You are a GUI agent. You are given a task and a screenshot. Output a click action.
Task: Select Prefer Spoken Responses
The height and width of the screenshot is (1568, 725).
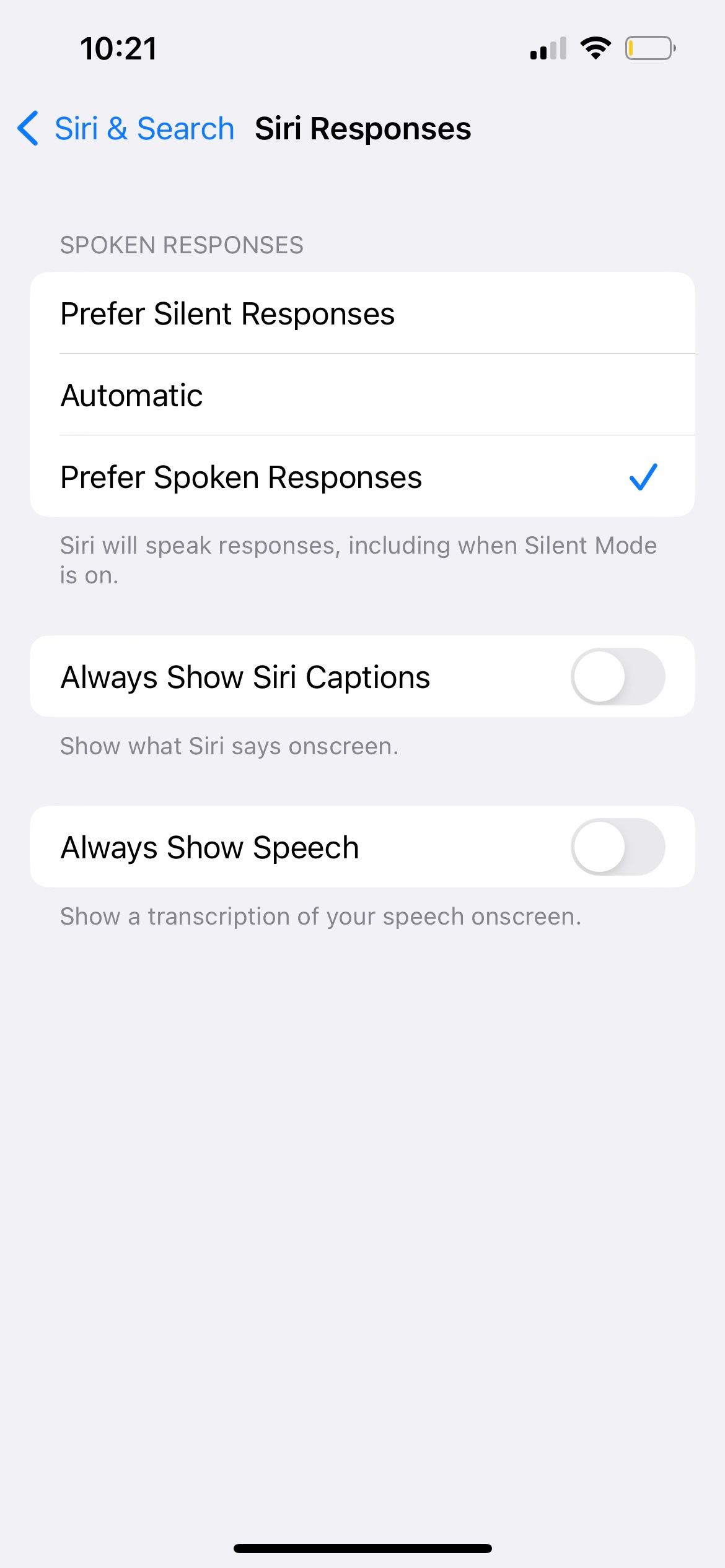click(362, 477)
